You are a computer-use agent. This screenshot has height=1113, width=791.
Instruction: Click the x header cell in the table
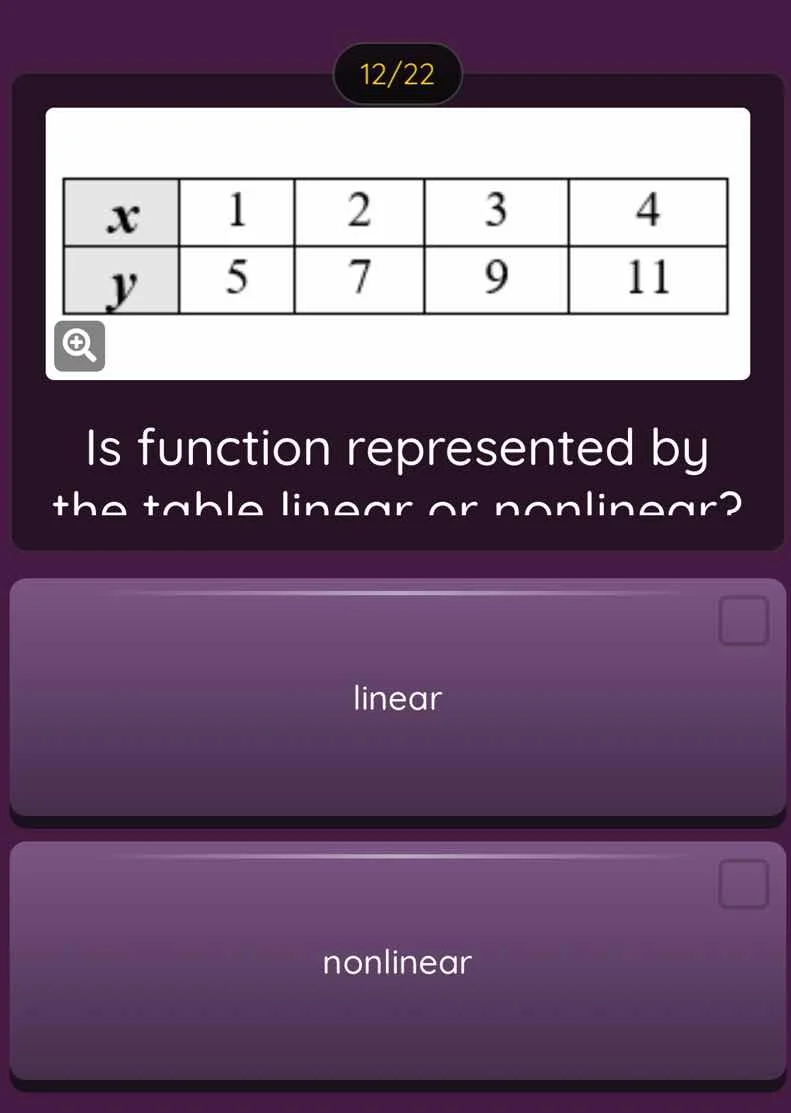click(122, 211)
